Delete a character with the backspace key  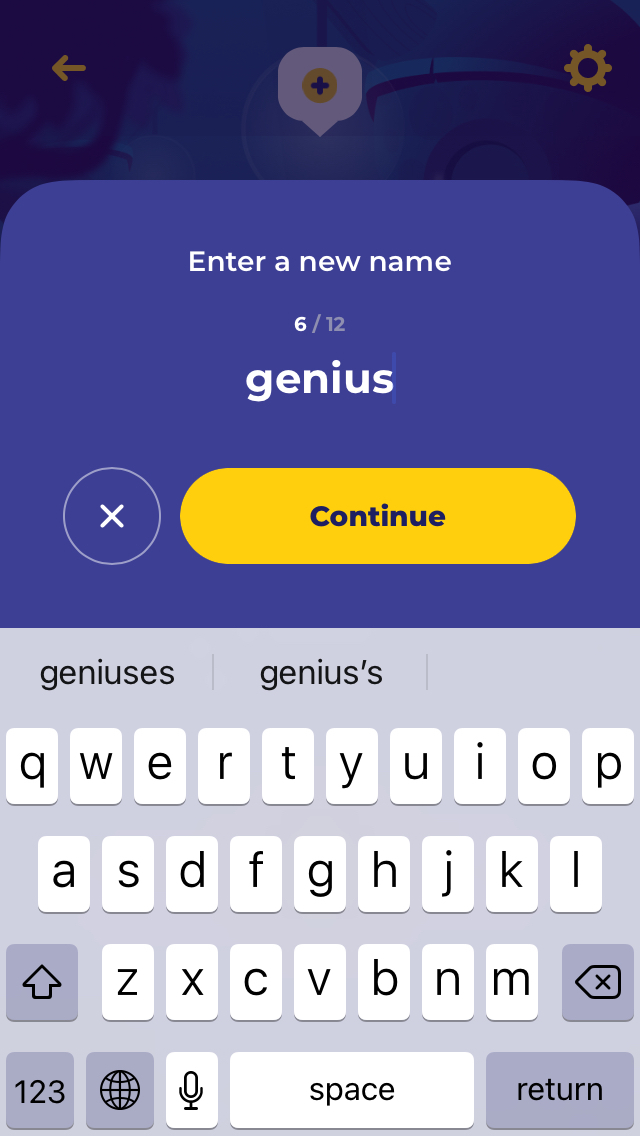[x=598, y=982]
